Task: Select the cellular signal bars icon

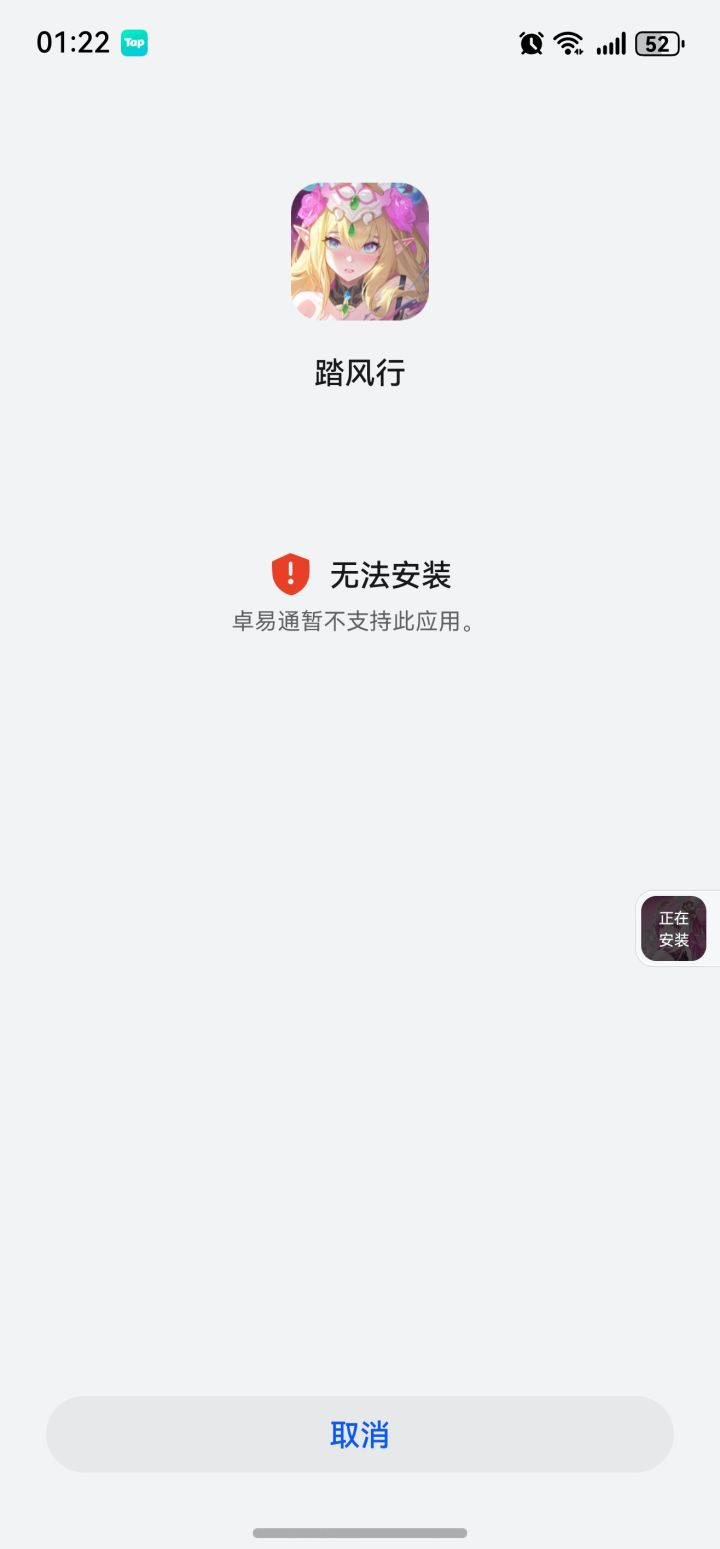Action: coord(610,43)
